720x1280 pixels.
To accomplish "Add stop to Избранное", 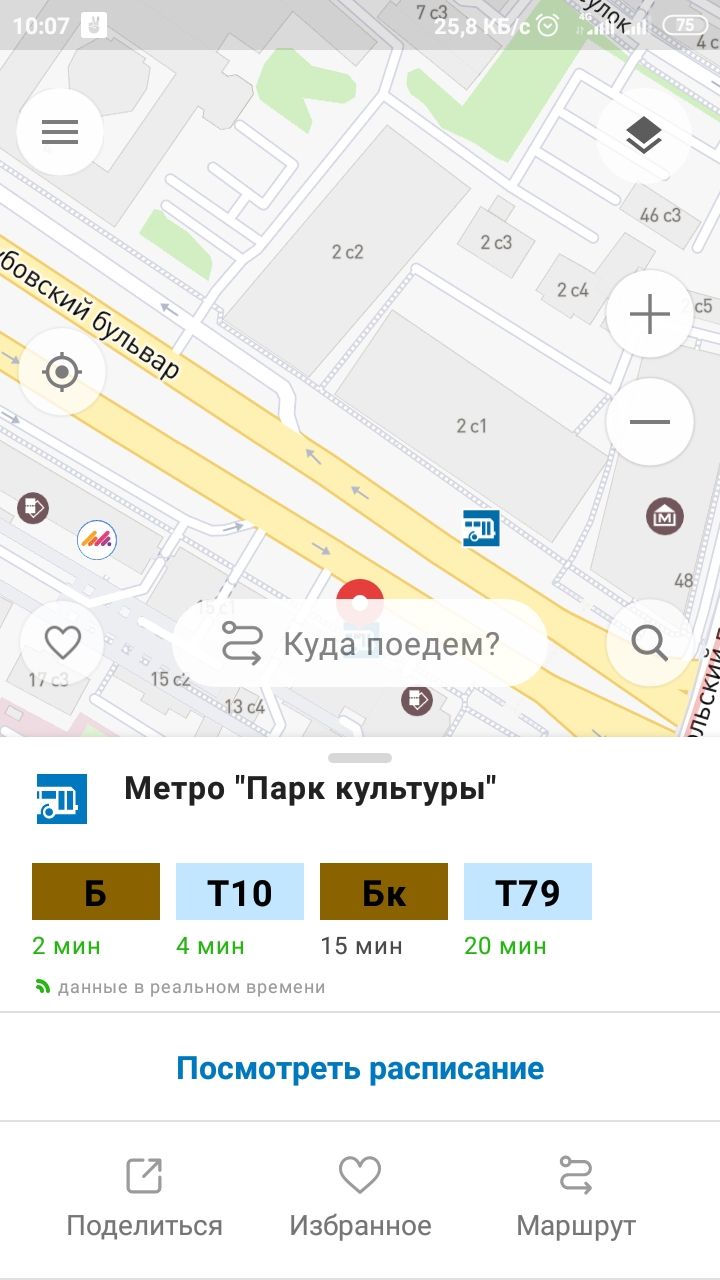I will coord(360,1198).
